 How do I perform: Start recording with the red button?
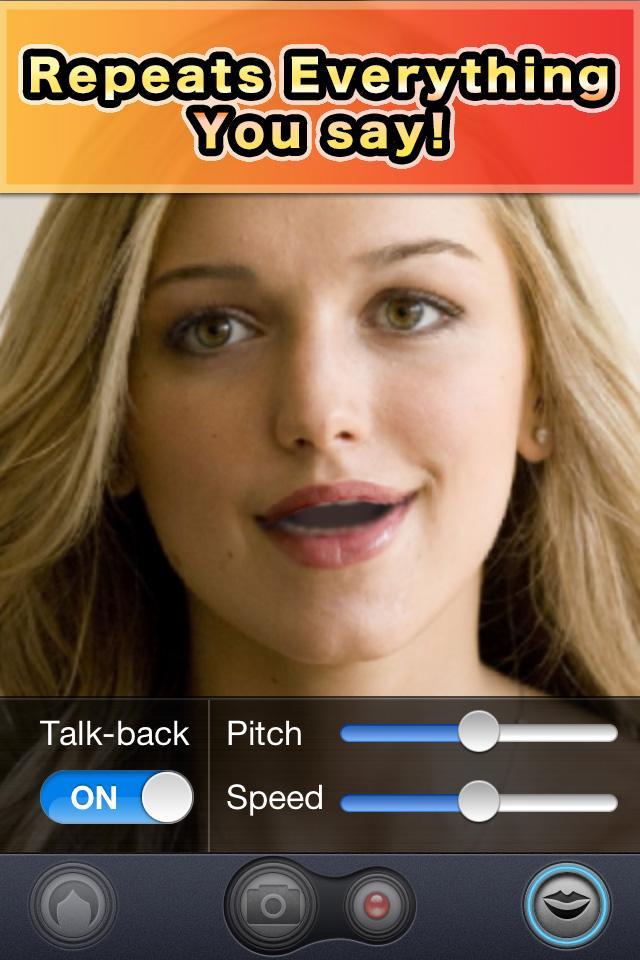tap(378, 906)
